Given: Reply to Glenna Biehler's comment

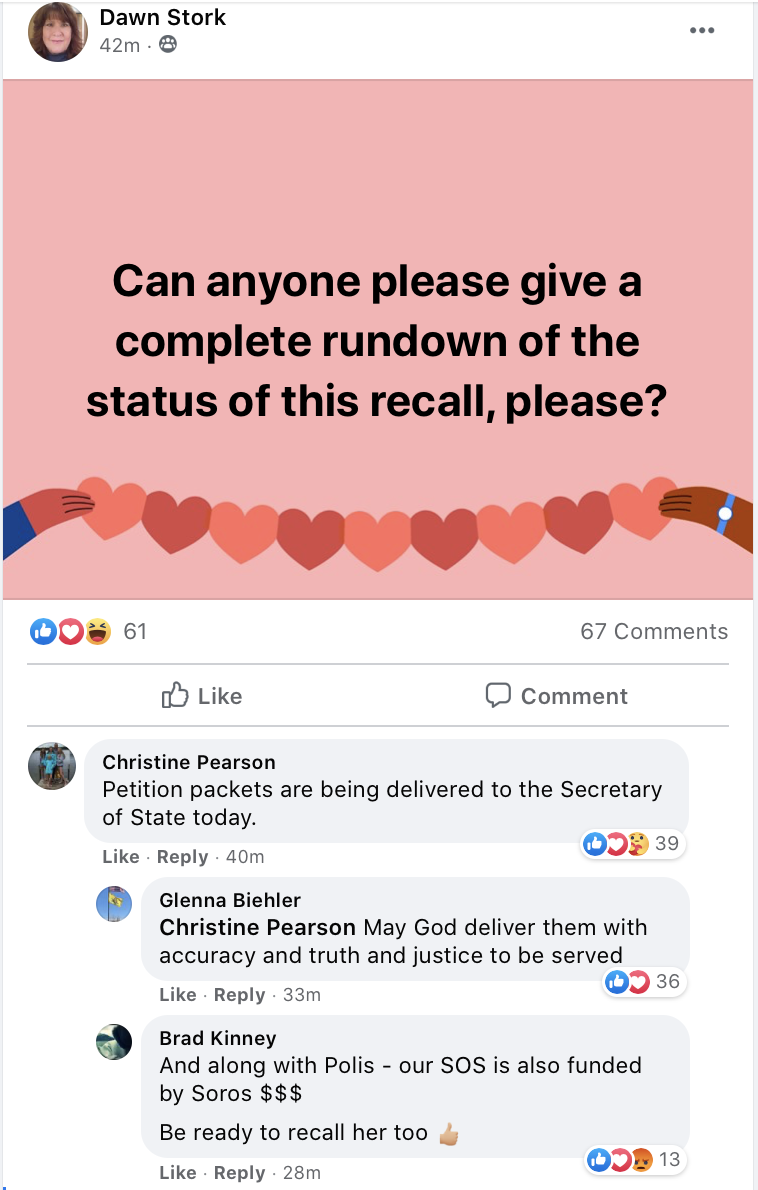Looking at the screenshot, I should (239, 995).
